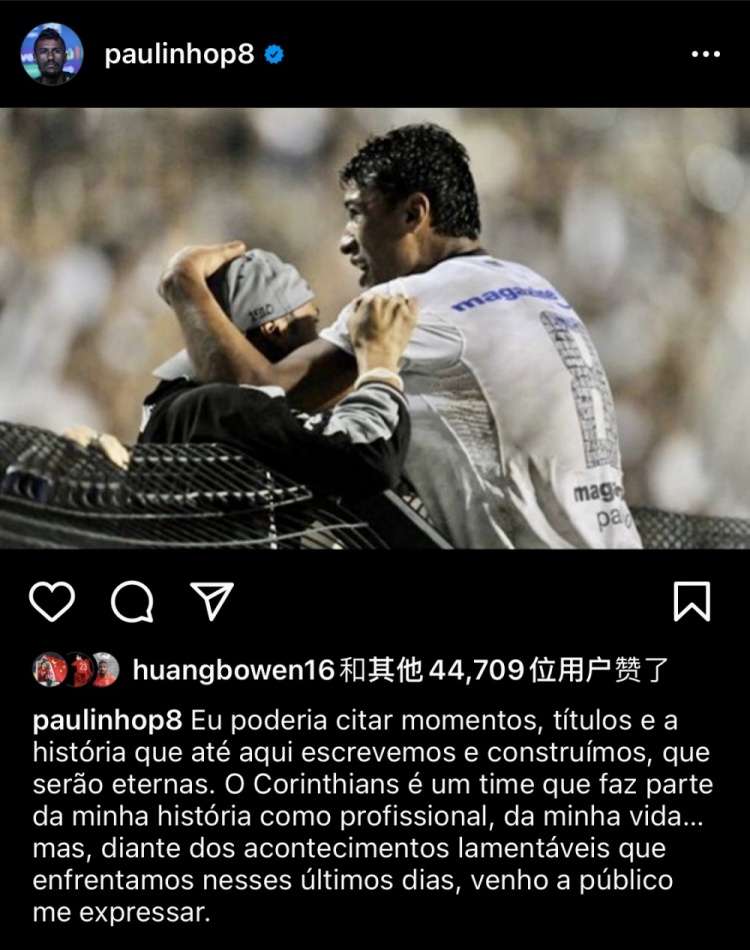Share the post via paper plane icon
Viewport: 750px width, 950px height.
pyautogui.click(x=212, y=602)
